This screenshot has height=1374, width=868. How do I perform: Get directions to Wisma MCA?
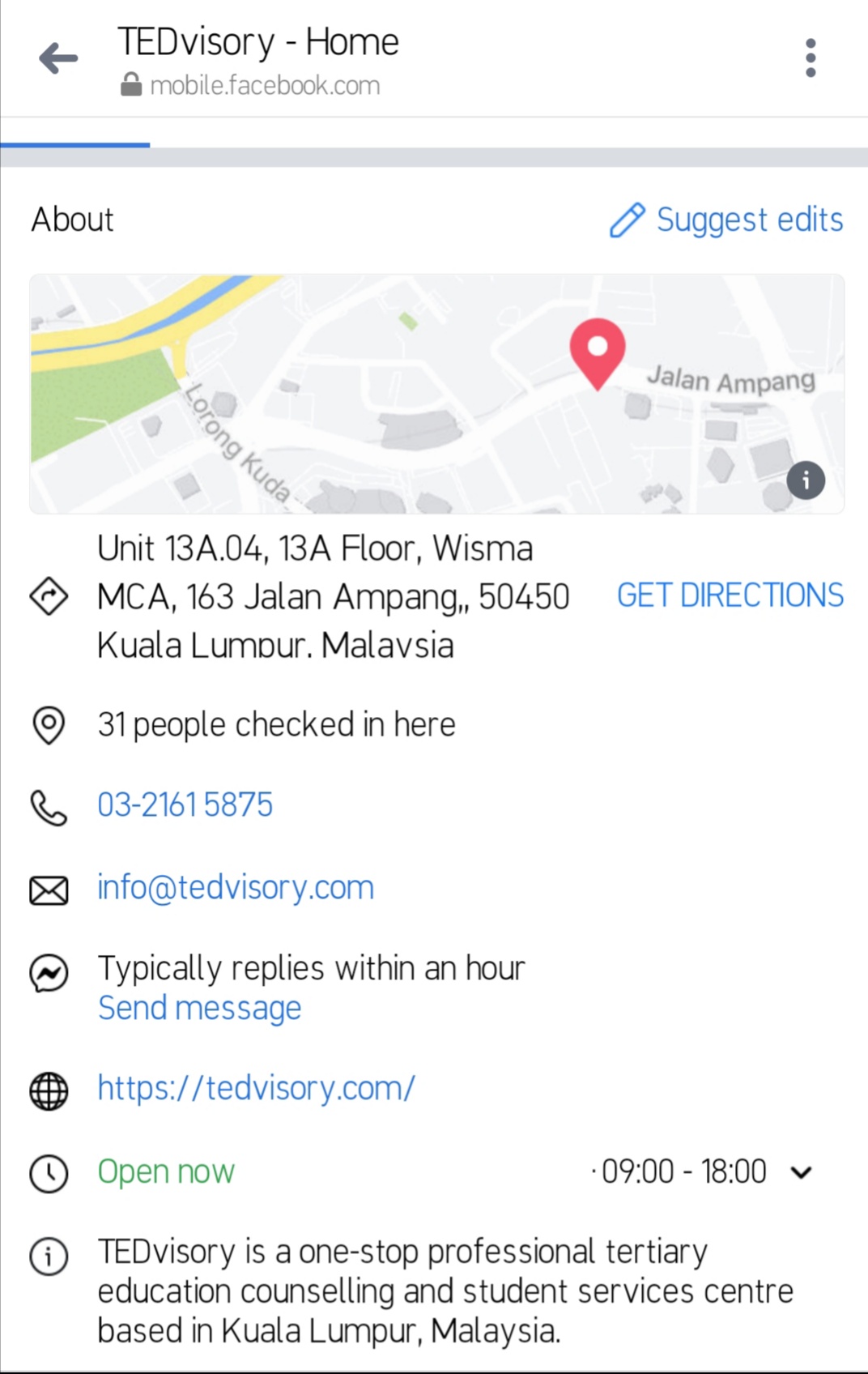pos(730,595)
